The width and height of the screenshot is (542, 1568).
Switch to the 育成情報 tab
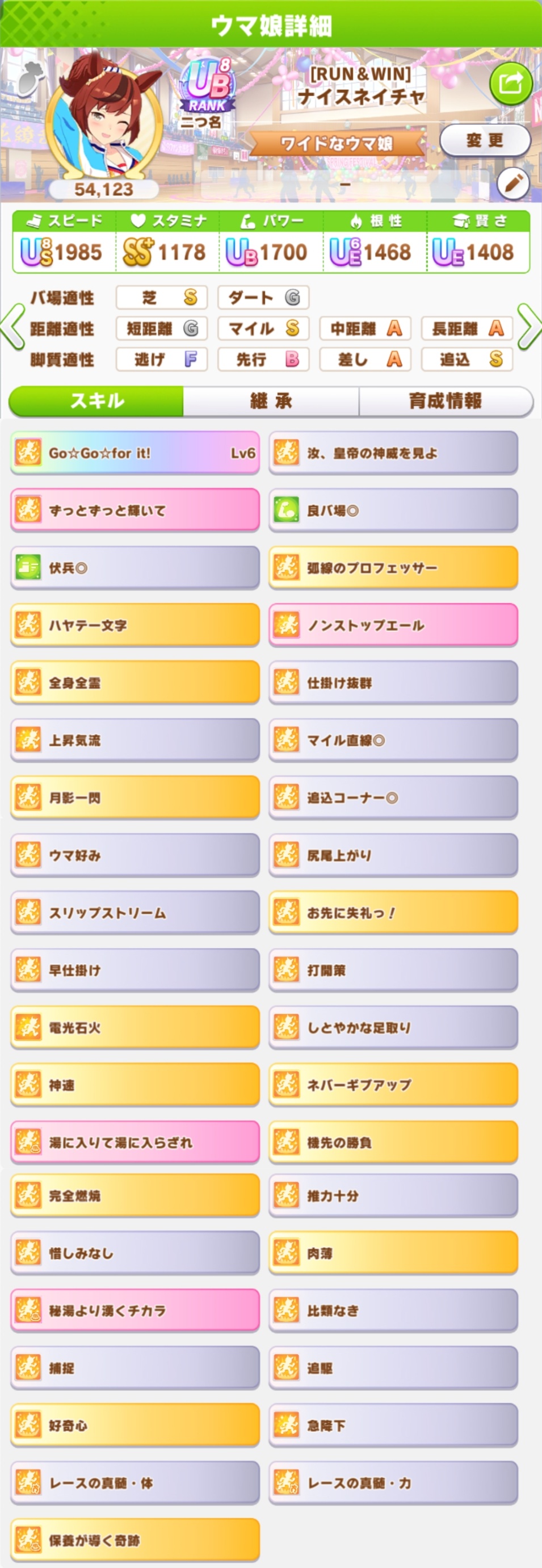(x=446, y=400)
